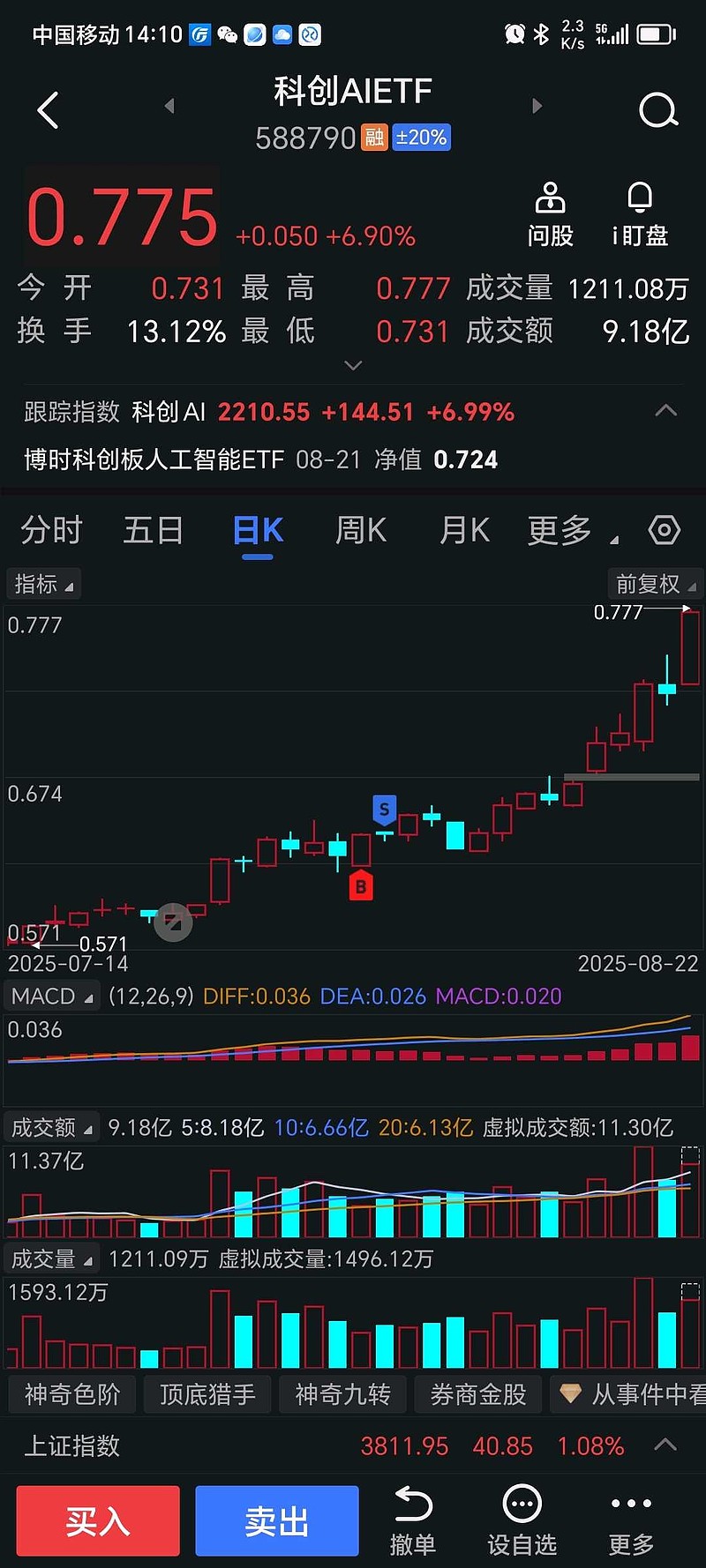Select the 神奇九转 indicator chip
The image size is (706, 1568).
click(x=342, y=1394)
